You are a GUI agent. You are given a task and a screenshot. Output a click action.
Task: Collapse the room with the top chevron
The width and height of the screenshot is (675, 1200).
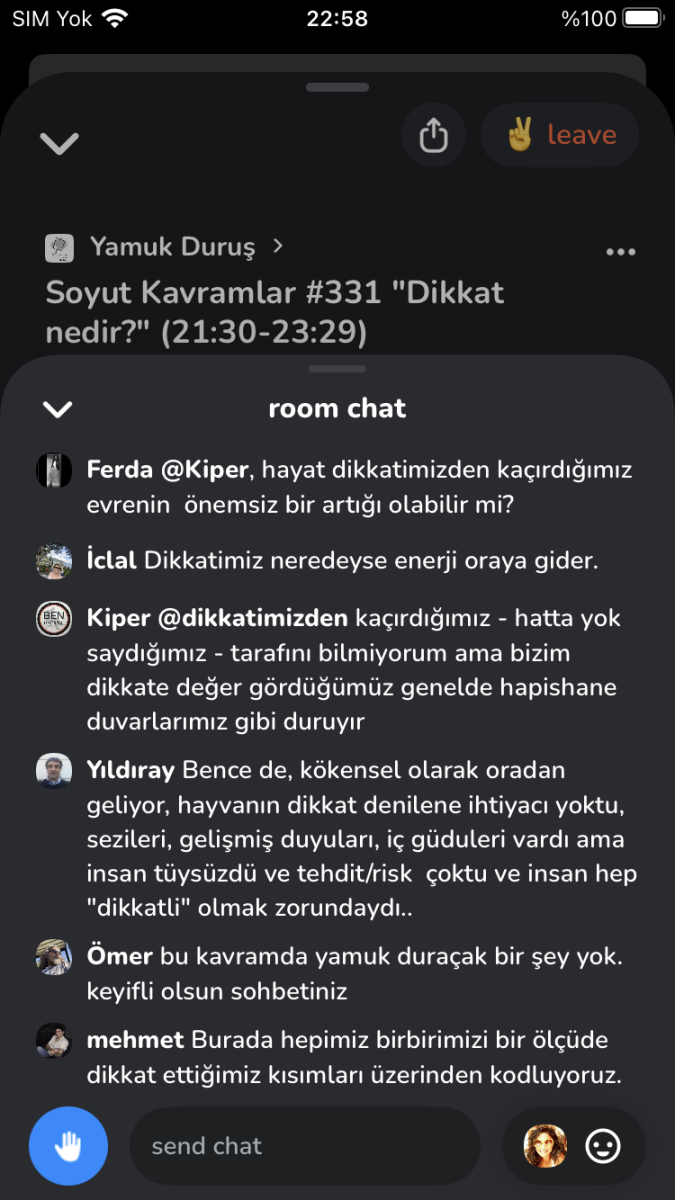coord(59,142)
